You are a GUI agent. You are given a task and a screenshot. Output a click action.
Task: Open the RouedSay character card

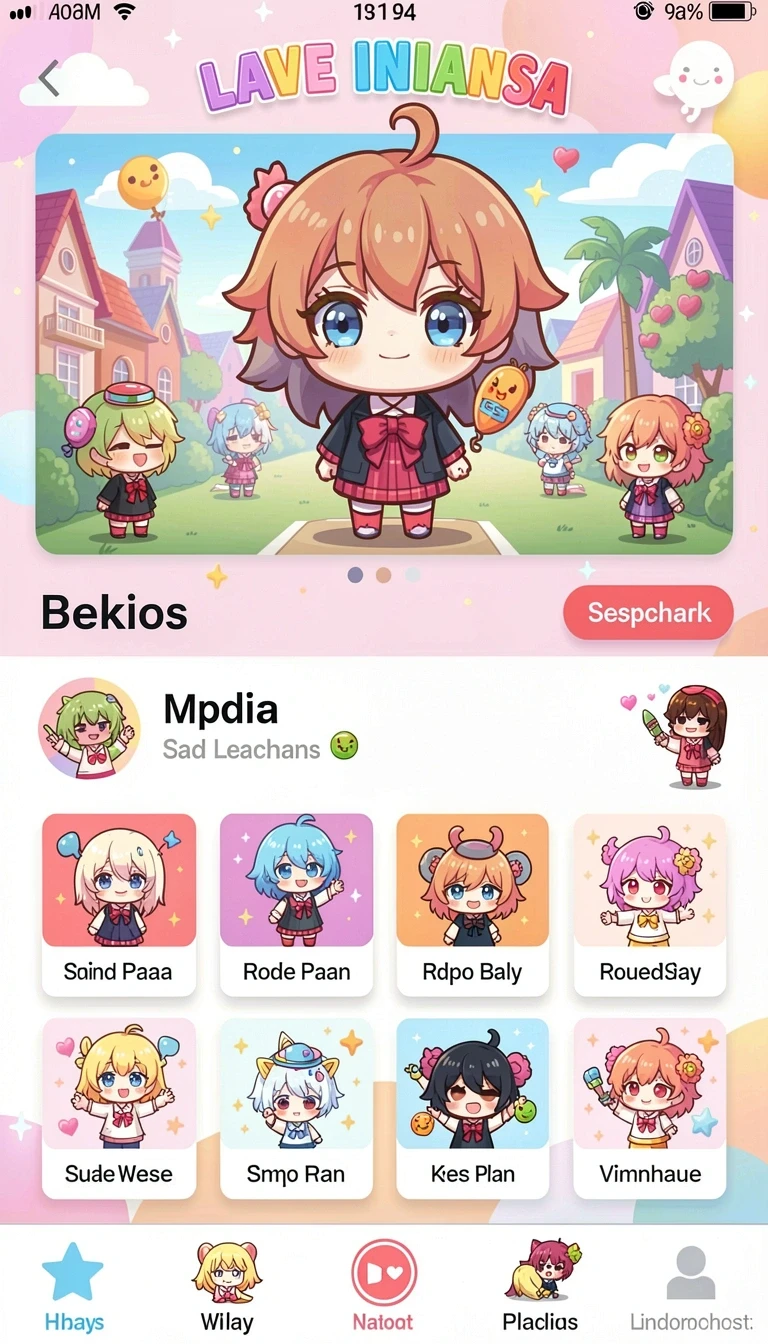[649, 904]
